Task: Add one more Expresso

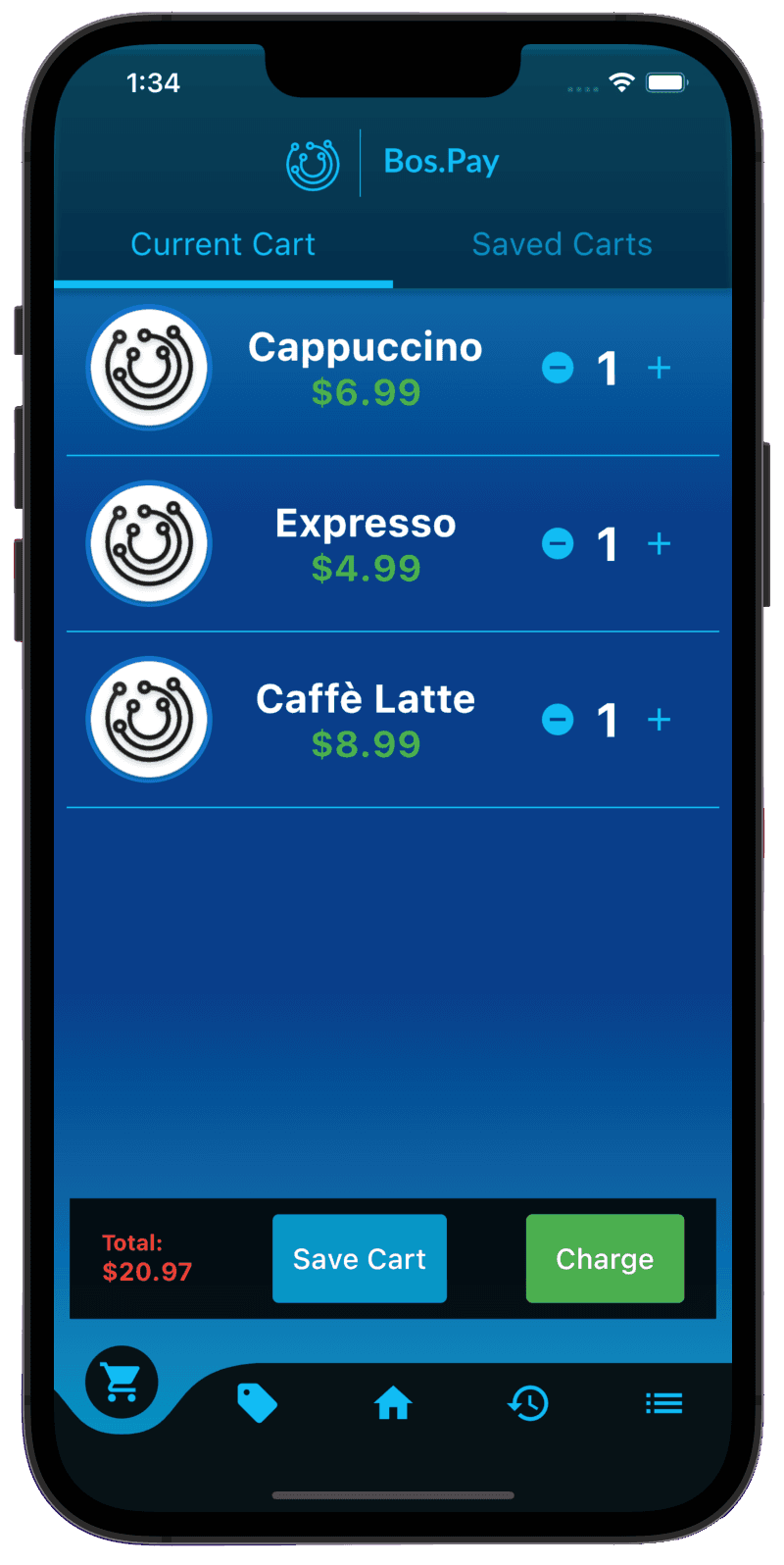Action: tap(660, 544)
